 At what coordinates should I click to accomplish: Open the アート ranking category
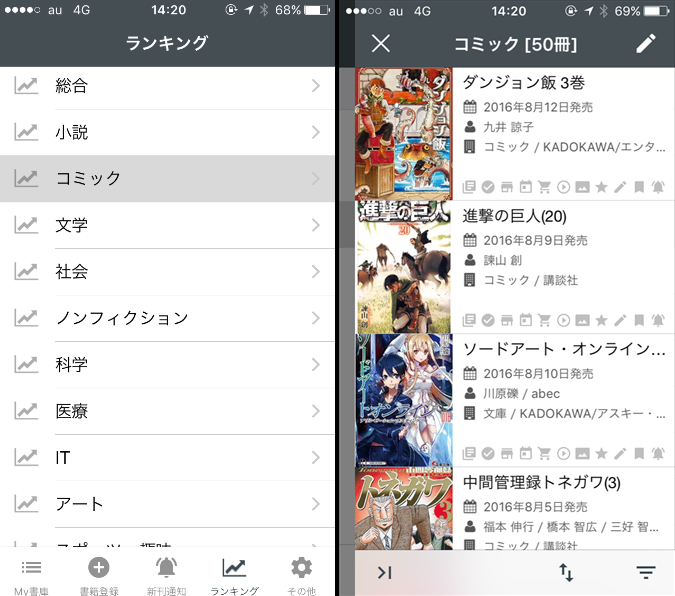pos(167,503)
